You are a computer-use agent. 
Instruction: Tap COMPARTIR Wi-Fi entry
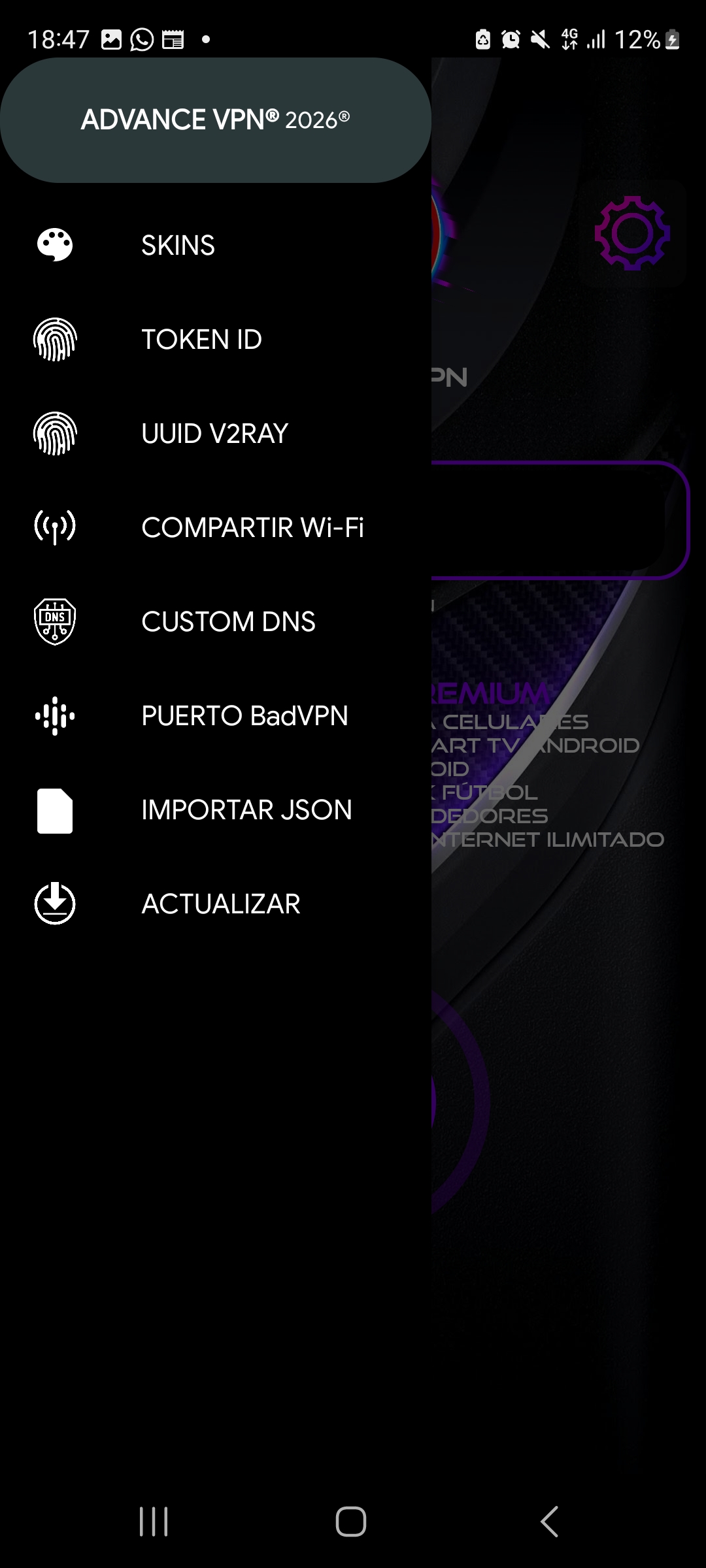[216, 527]
